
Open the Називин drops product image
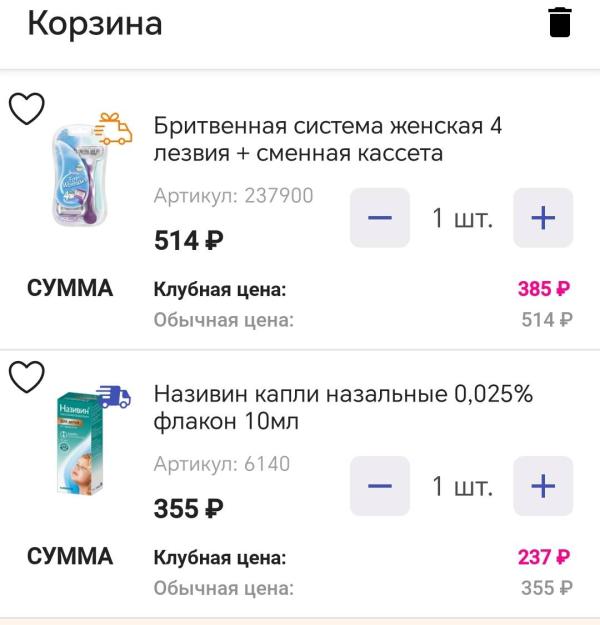point(78,445)
